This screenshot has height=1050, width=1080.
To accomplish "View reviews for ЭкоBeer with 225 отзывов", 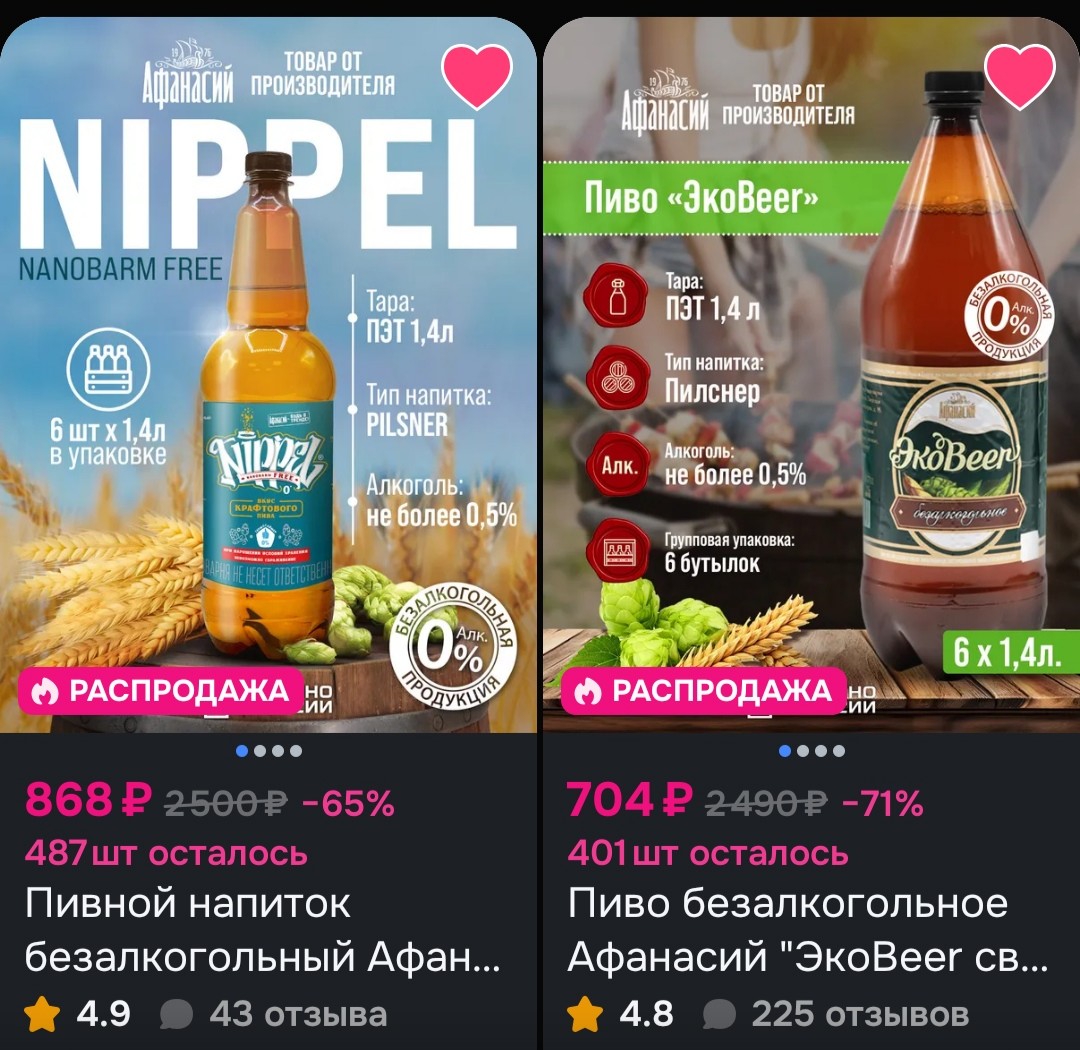I will coord(858,1015).
